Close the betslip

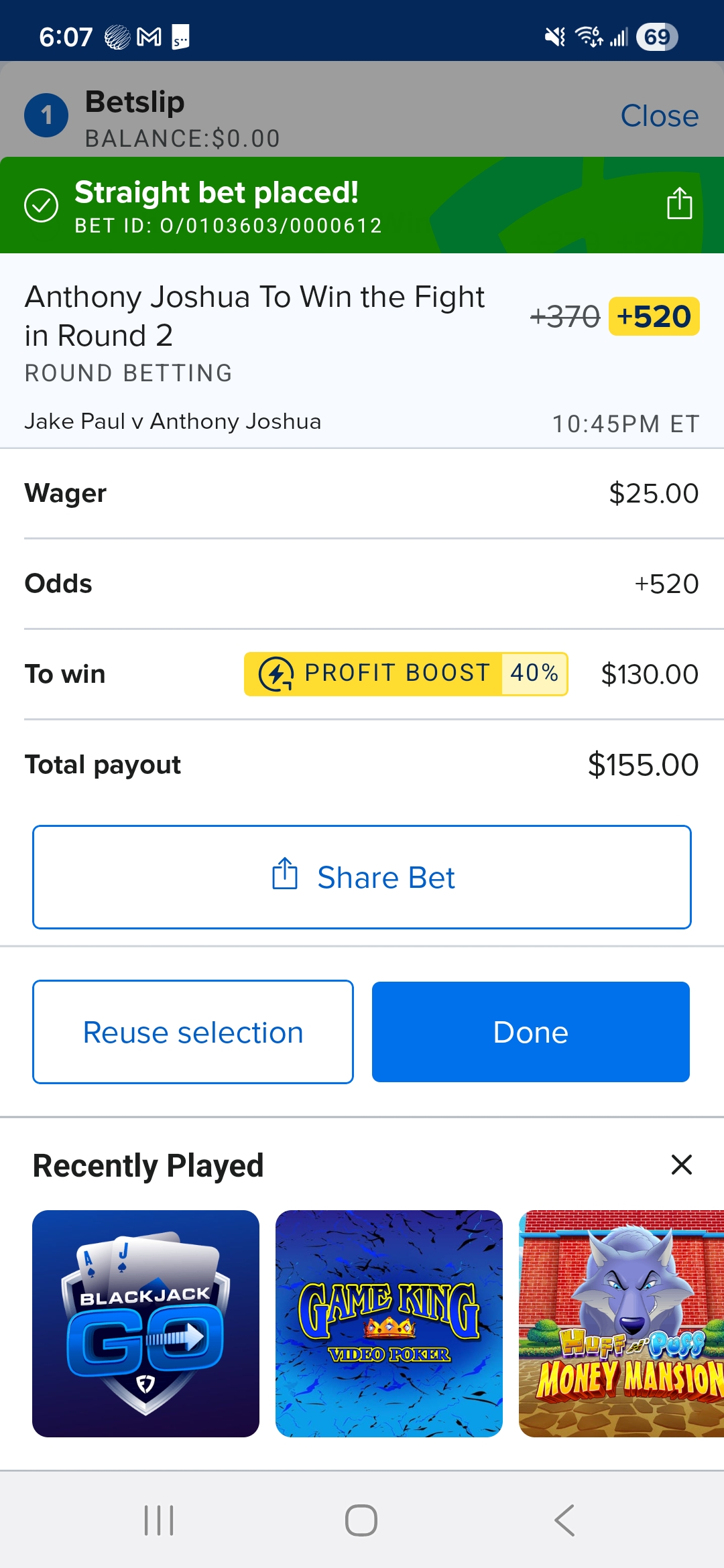659,116
